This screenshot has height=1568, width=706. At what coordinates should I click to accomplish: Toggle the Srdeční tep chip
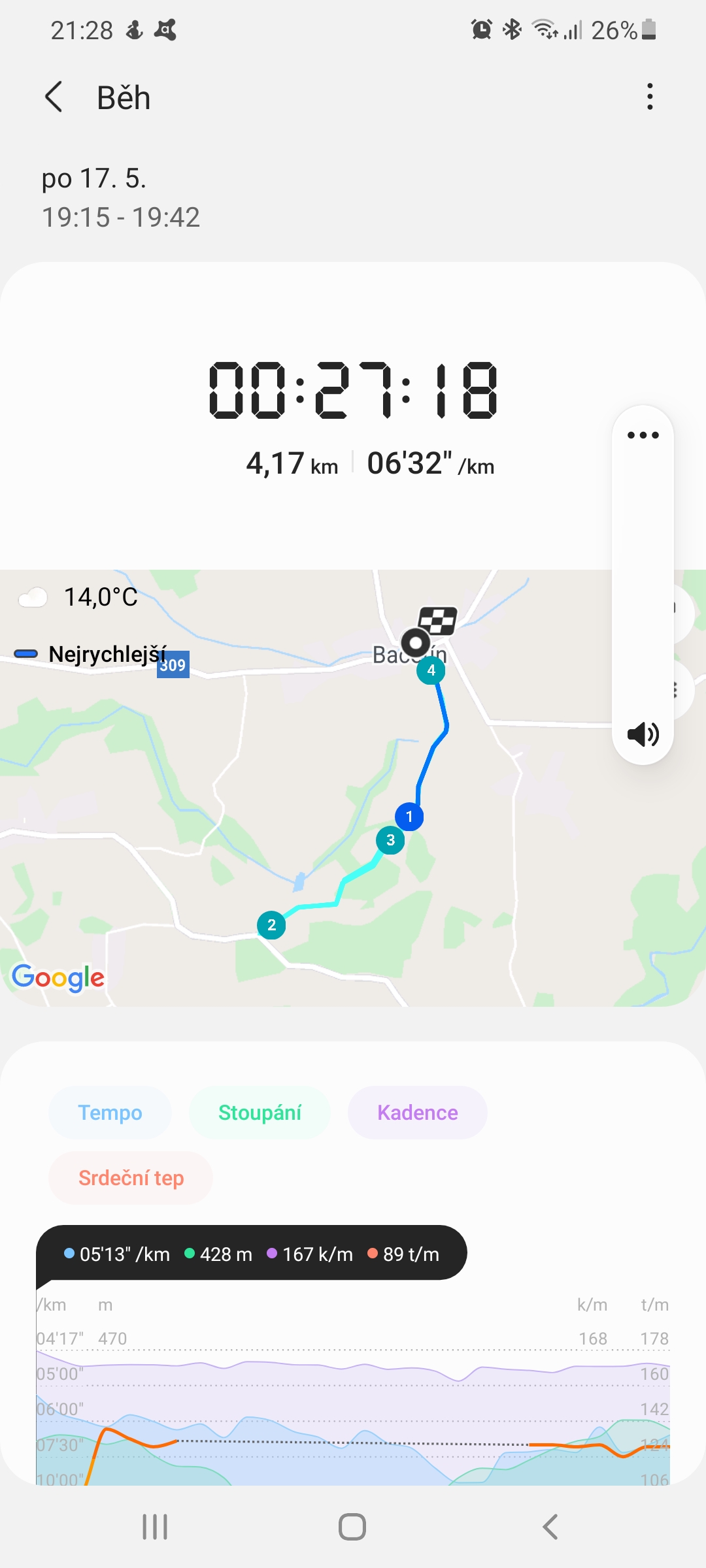(131, 1178)
